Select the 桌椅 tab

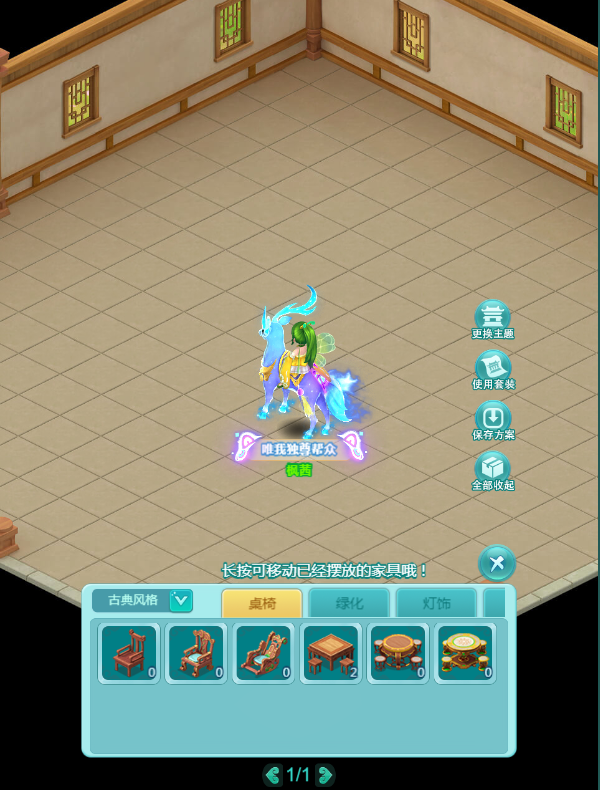[262, 603]
